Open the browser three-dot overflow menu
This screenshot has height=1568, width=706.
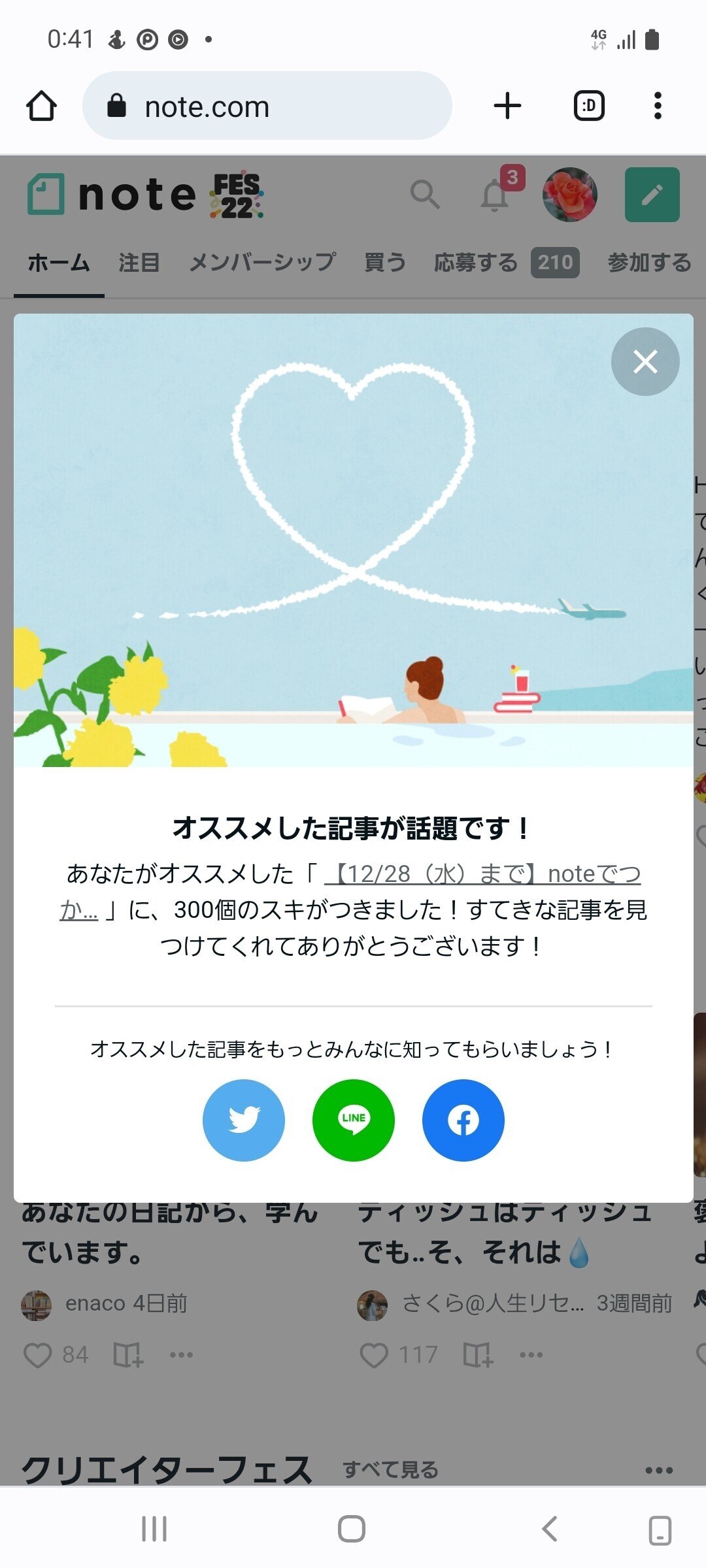click(657, 105)
